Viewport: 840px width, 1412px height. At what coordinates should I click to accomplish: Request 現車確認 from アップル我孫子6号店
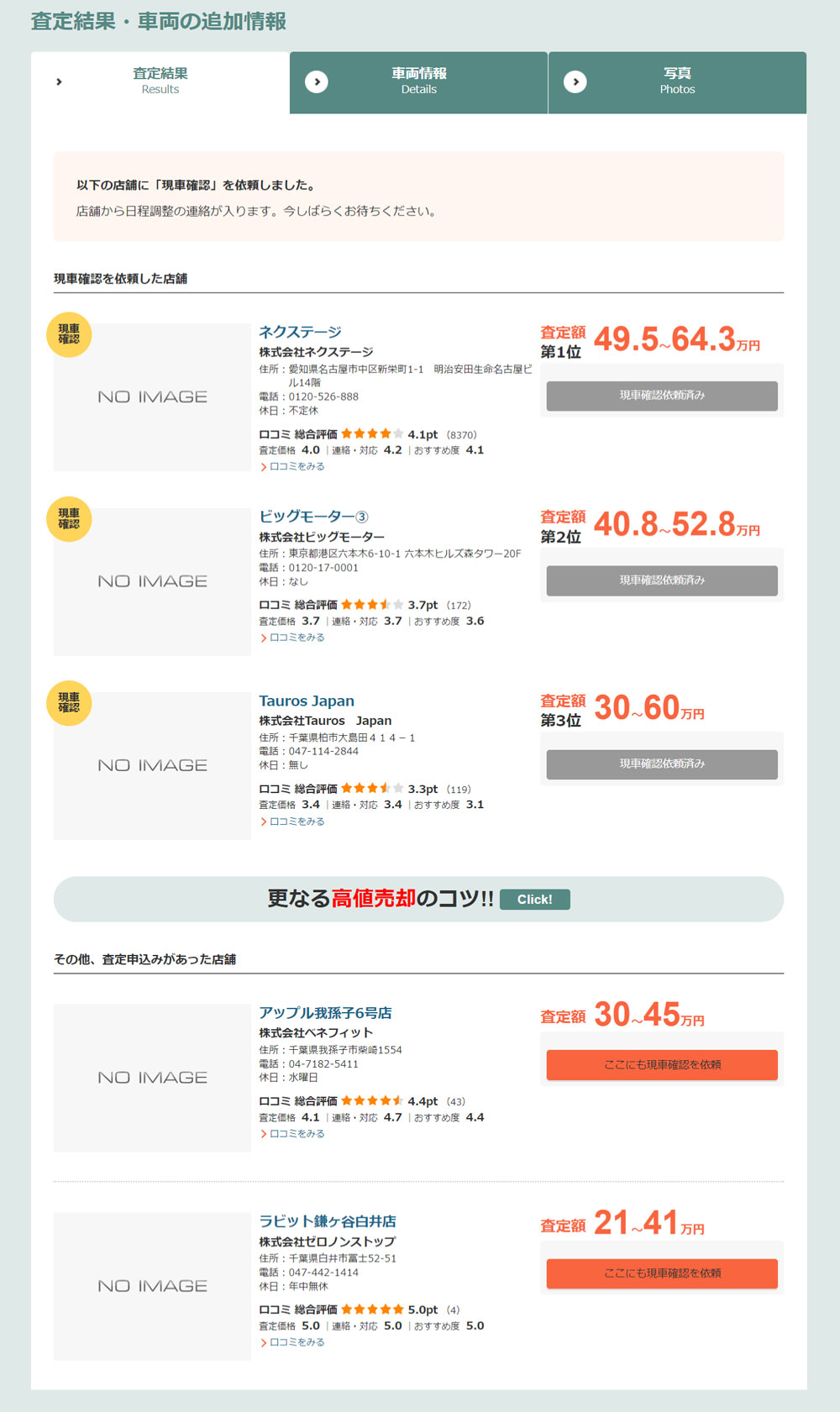(662, 1065)
